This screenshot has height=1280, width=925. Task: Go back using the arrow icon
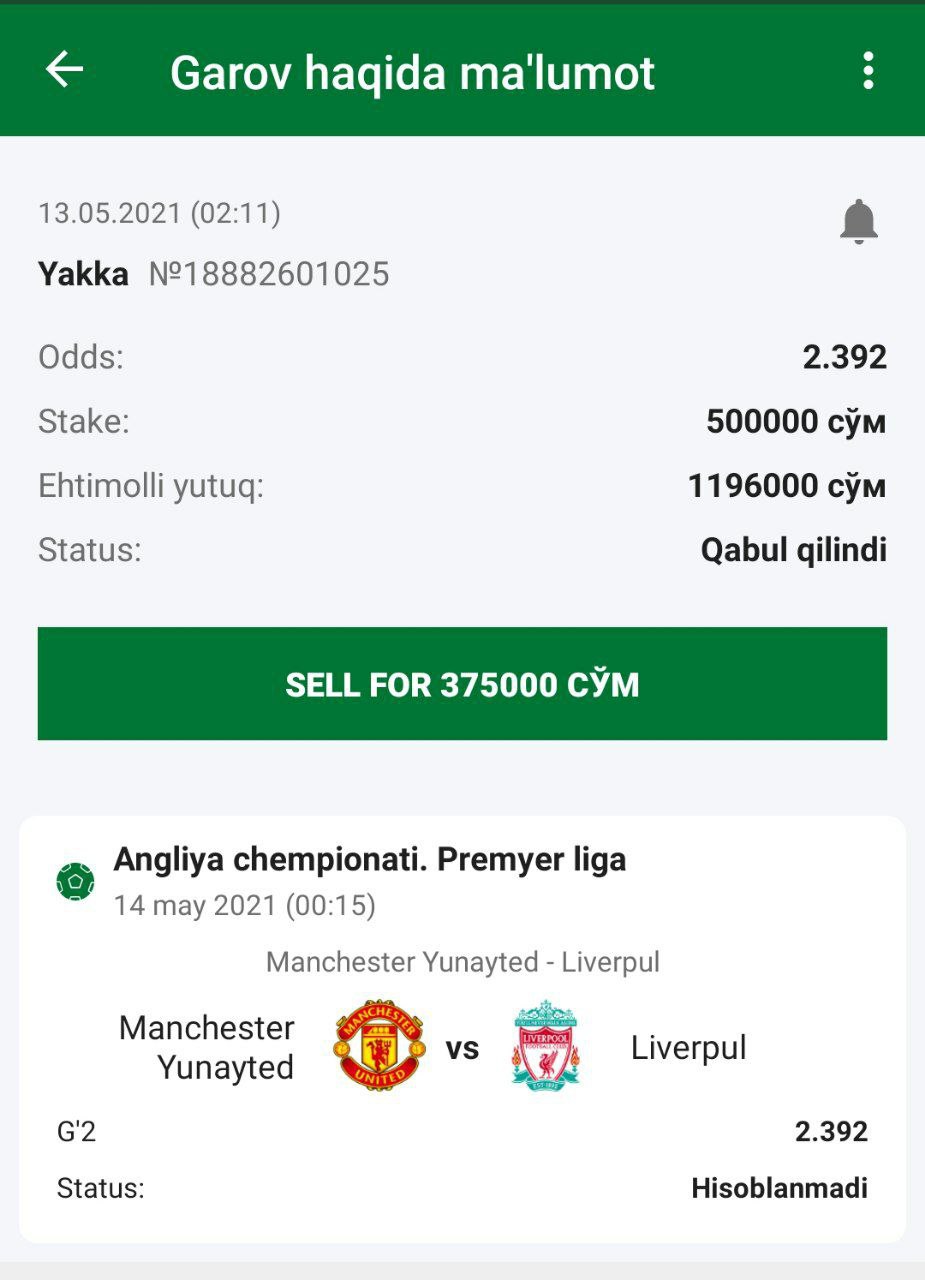[x=65, y=70]
